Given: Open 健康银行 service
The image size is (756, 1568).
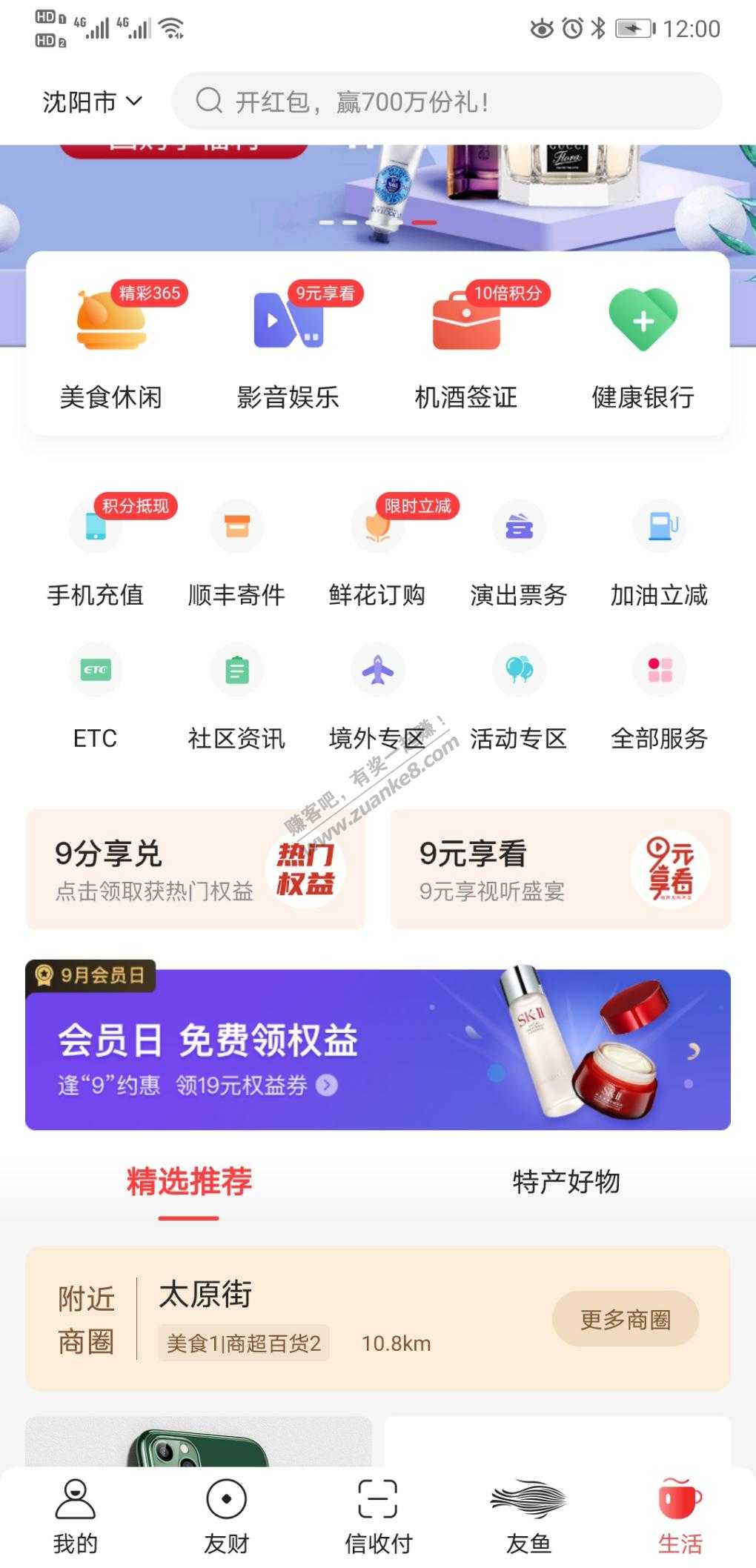Looking at the screenshot, I should (643, 347).
